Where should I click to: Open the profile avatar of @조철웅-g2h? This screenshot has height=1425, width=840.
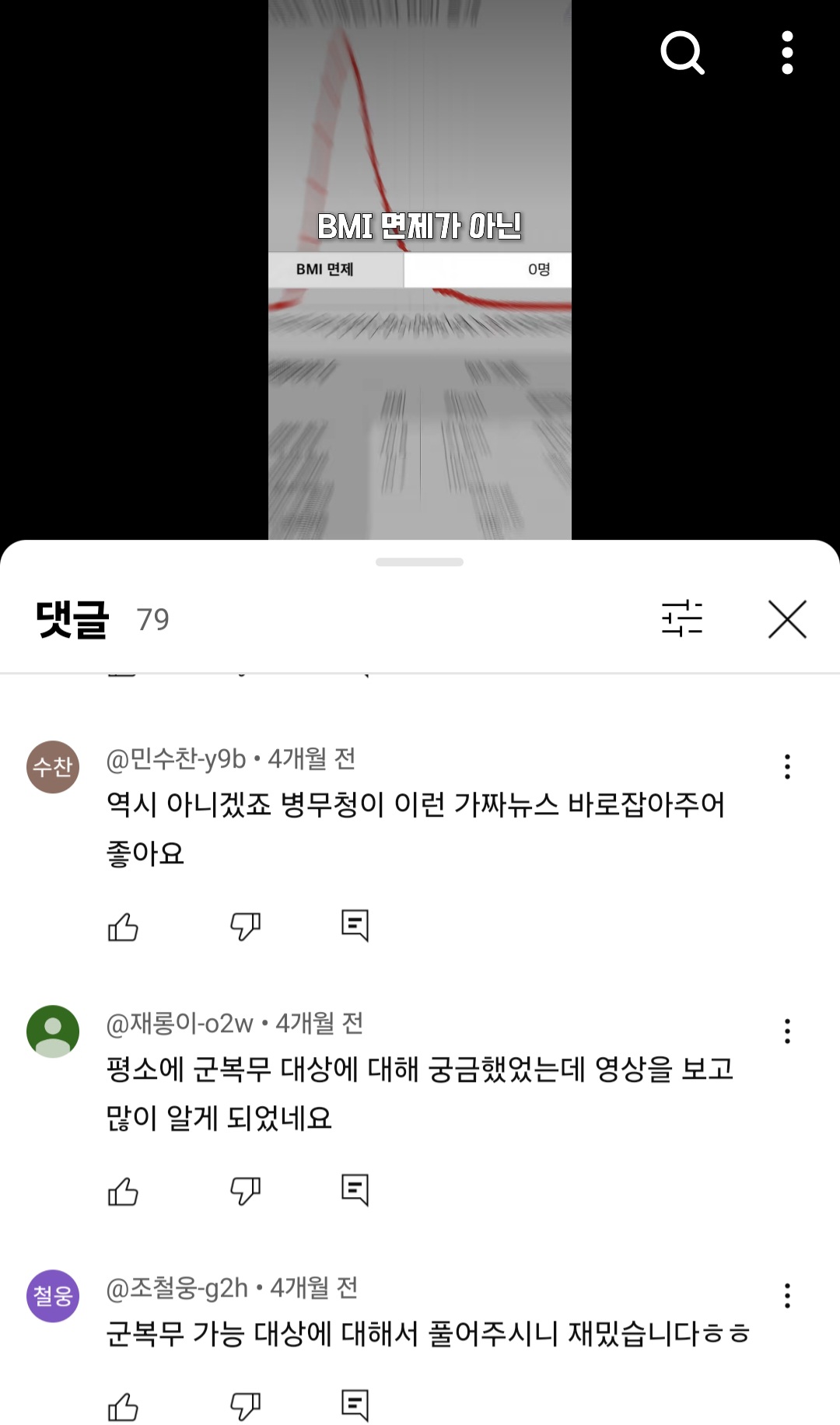53,1296
